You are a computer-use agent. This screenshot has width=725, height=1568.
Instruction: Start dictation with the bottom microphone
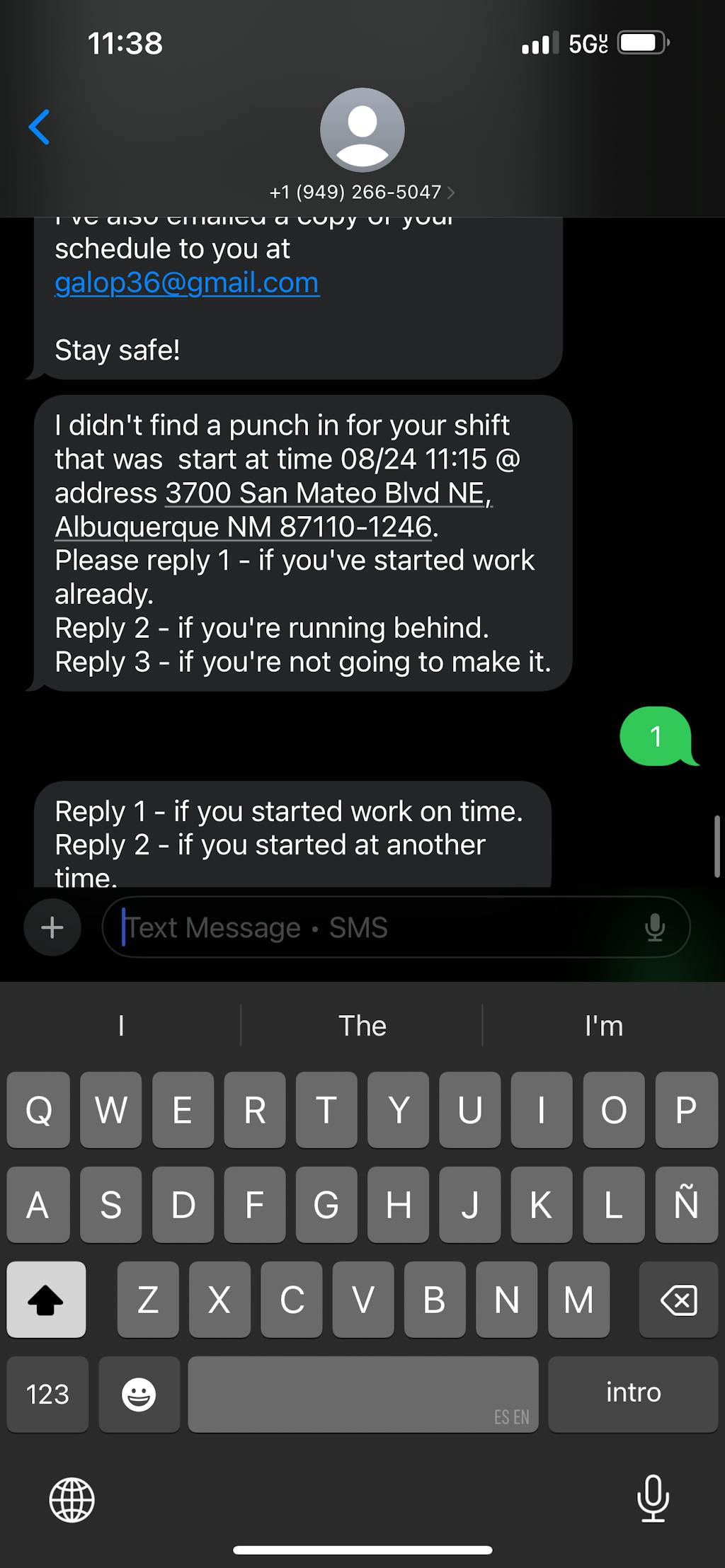pyautogui.click(x=652, y=1498)
